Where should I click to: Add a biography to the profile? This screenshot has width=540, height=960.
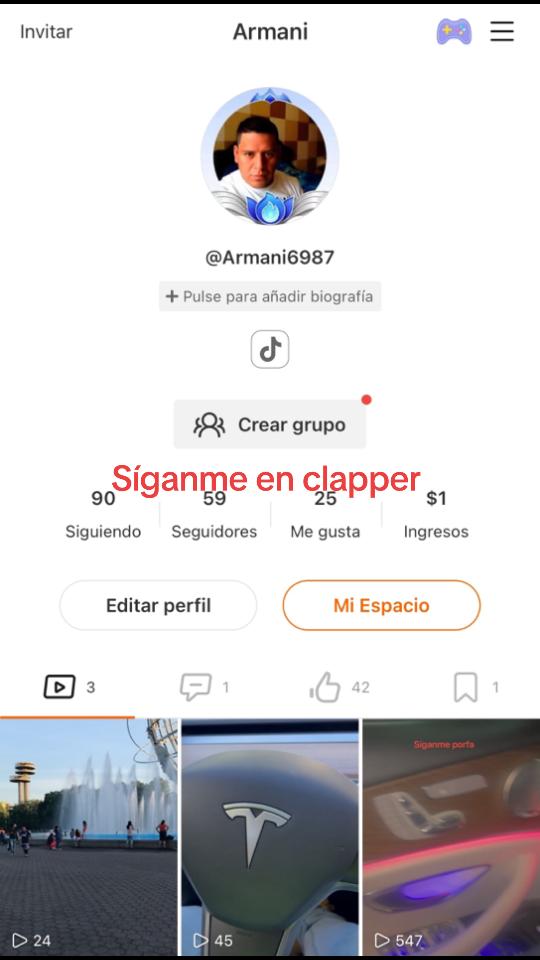pyautogui.click(x=270, y=296)
